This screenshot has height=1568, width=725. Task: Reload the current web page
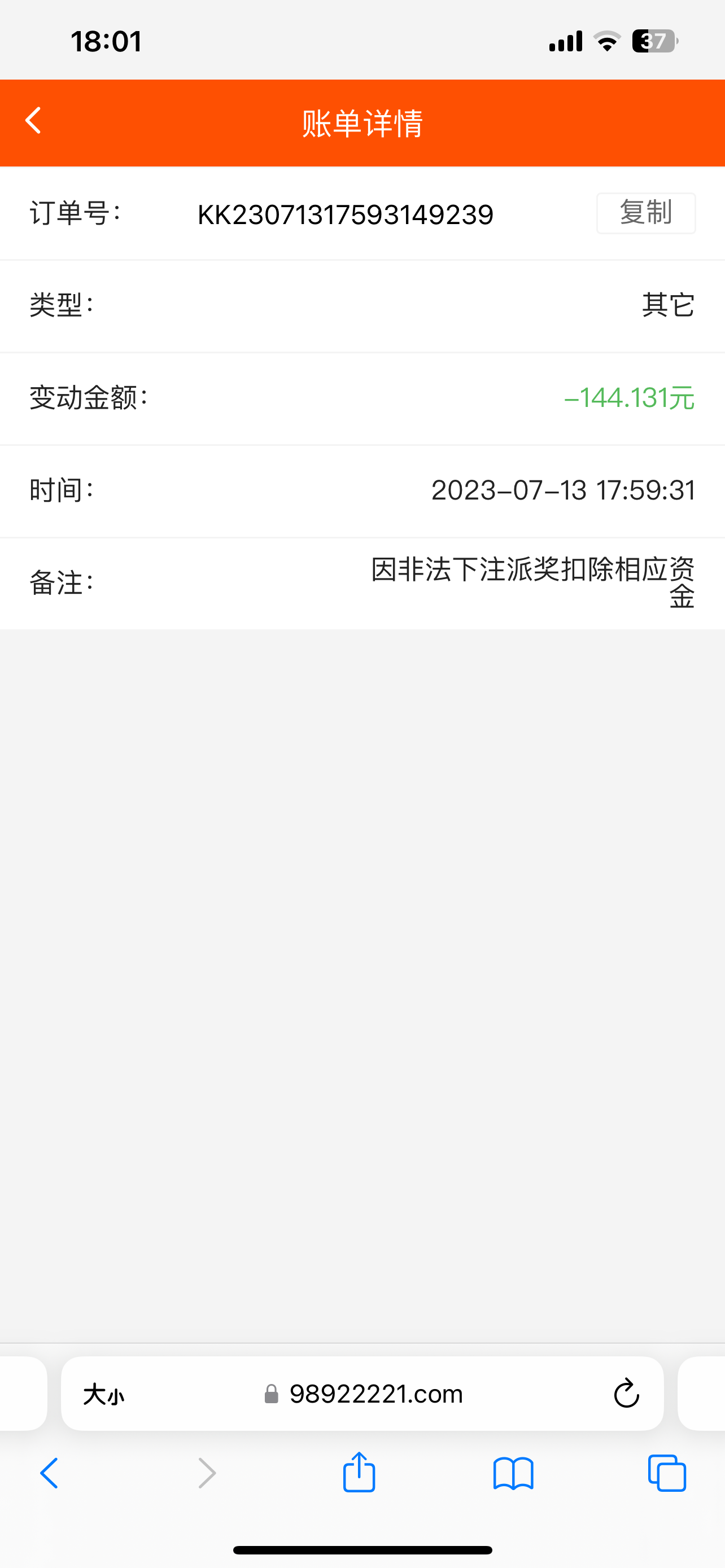[626, 1394]
